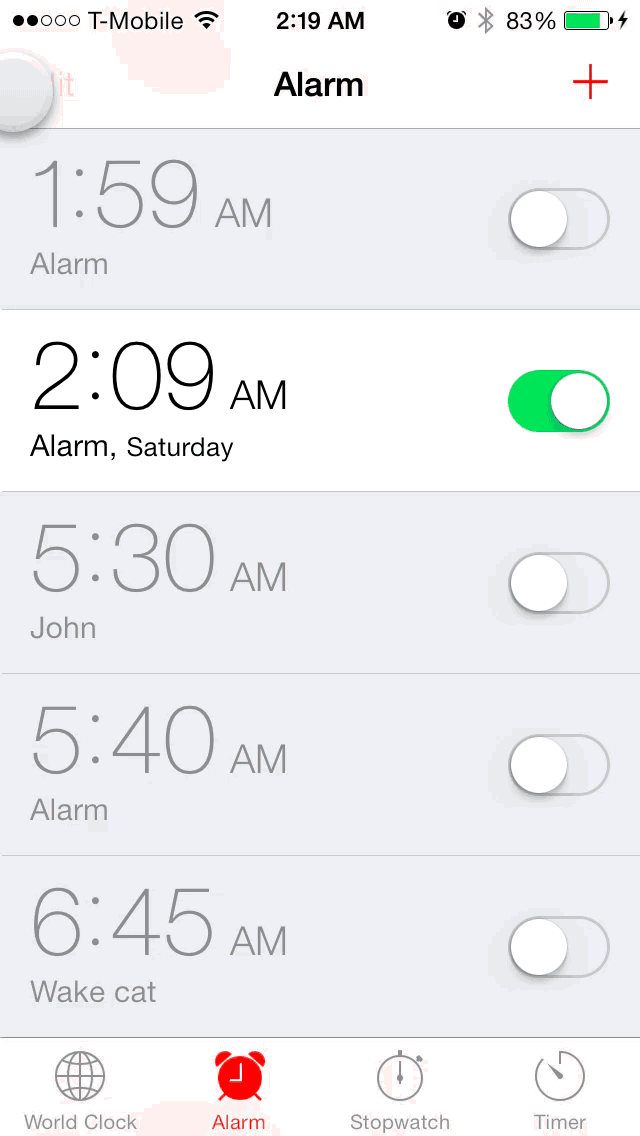640x1136 pixels.
Task: Open the Stopwatch tab
Action: (x=400, y=1090)
